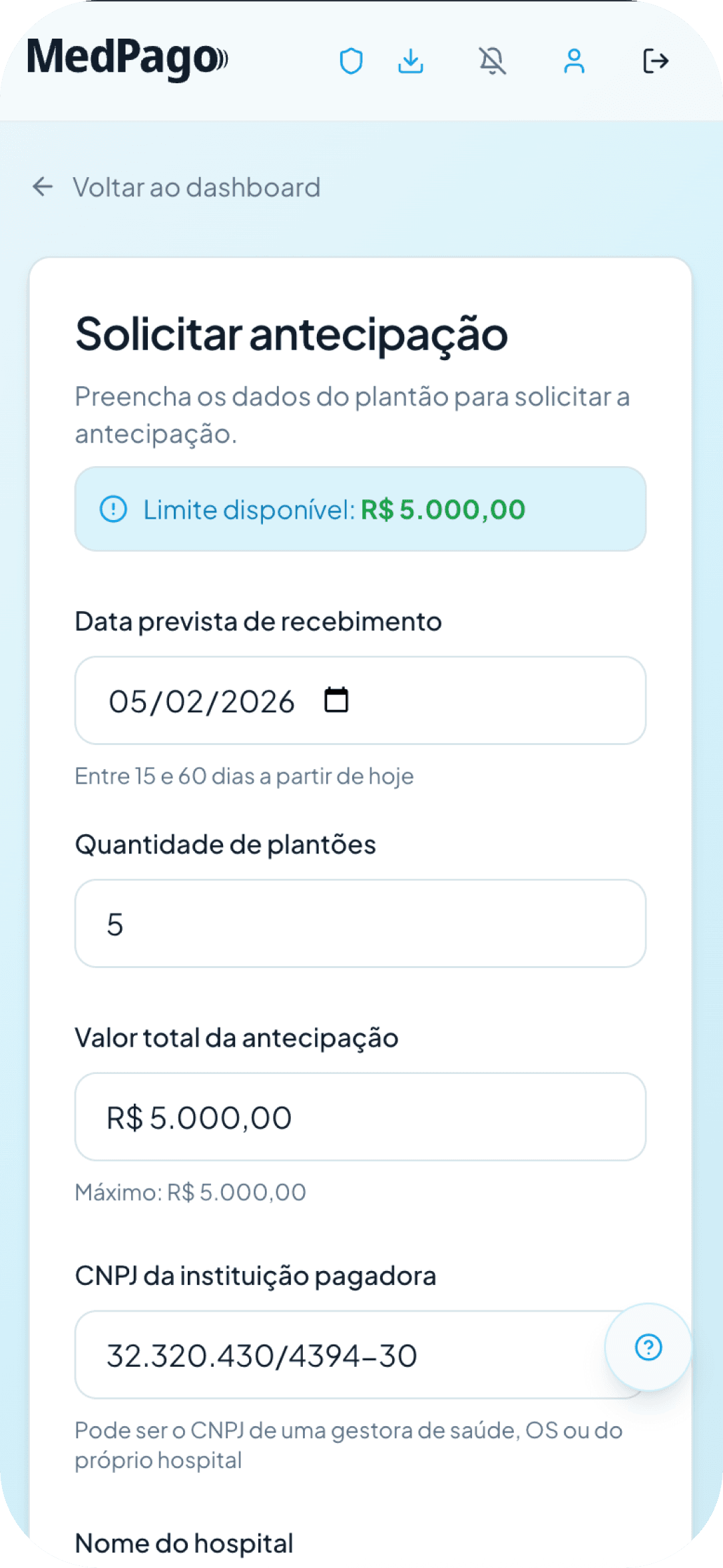Open the security shield icon
This screenshot has width=723, height=1568.
[x=351, y=61]
